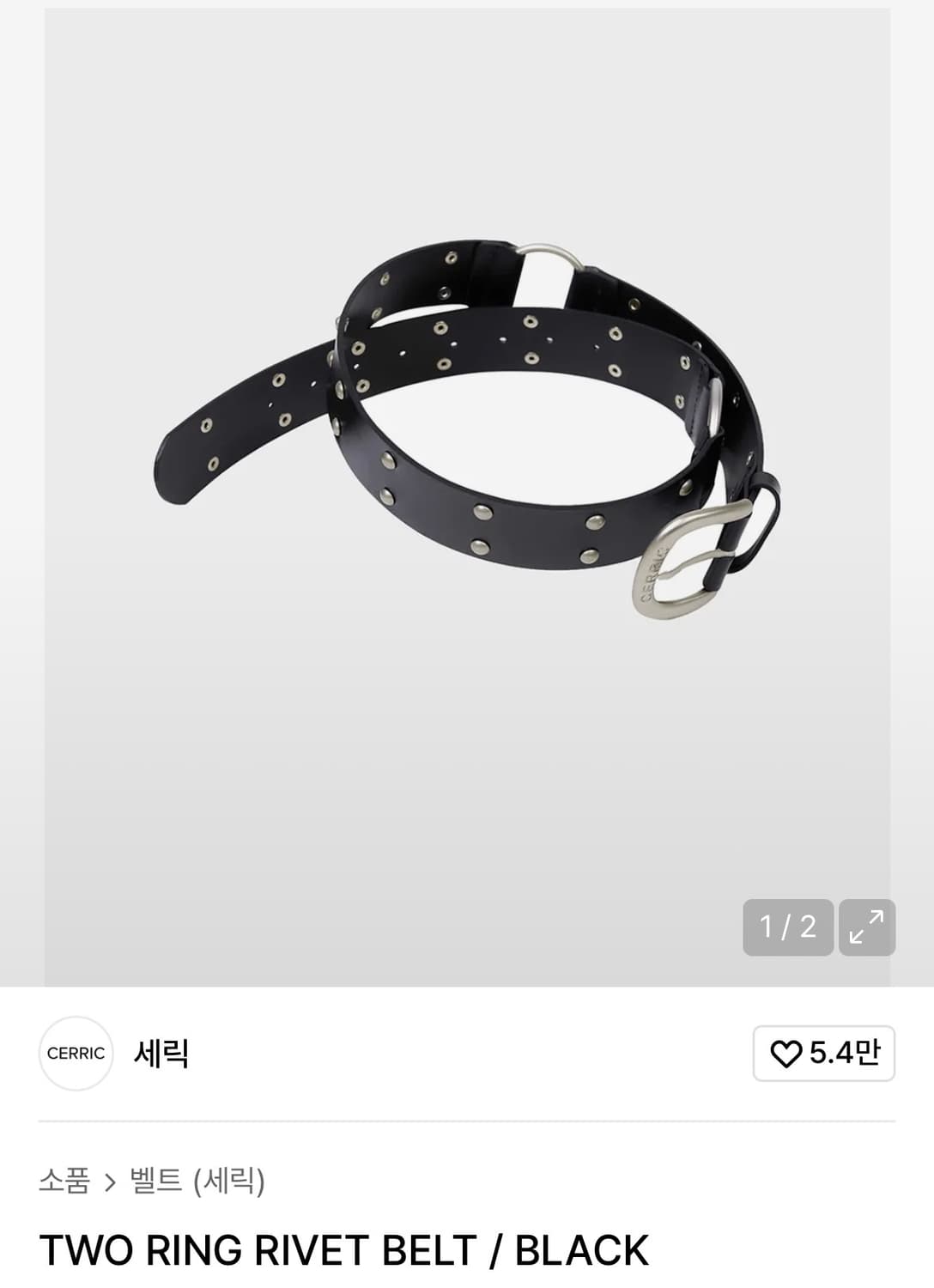Image resolution: width=934 pixels, height=1288 pixels.
Task: Advance to image 2 via the 1/2 counter
Action: coord(787,928)
